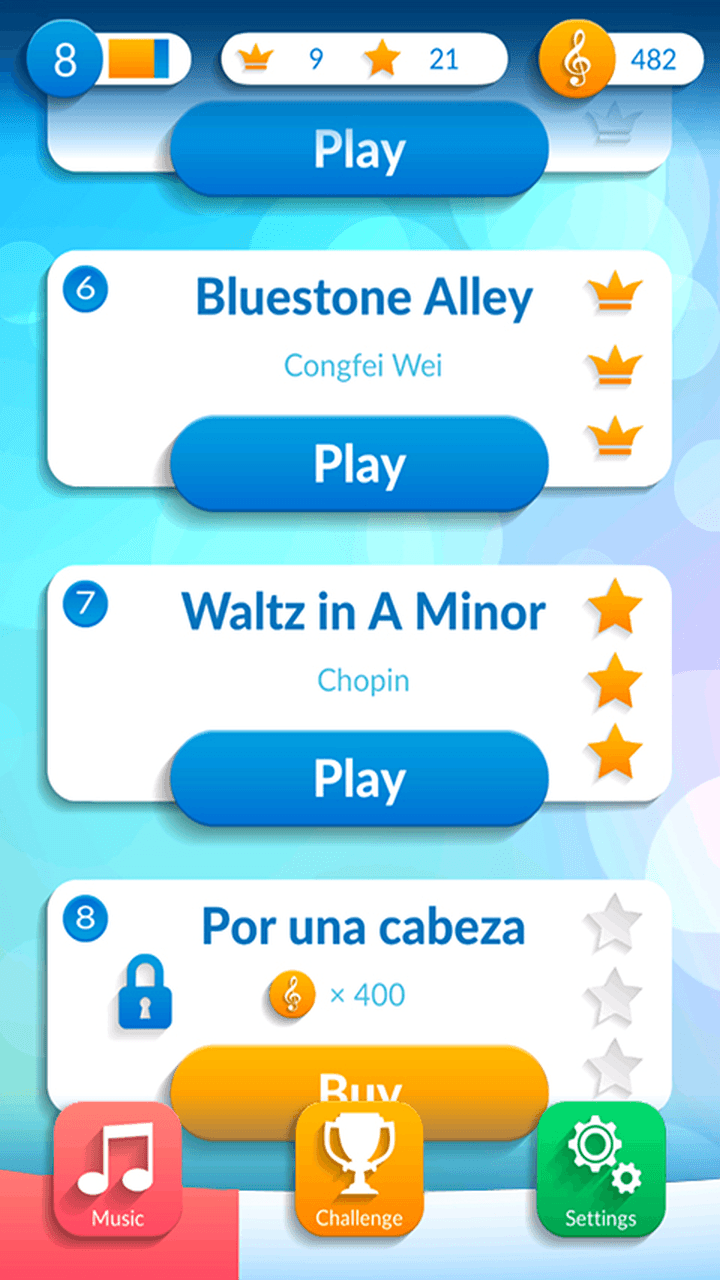
Task: Switch to the Music tab
Action: [118, 1169]
